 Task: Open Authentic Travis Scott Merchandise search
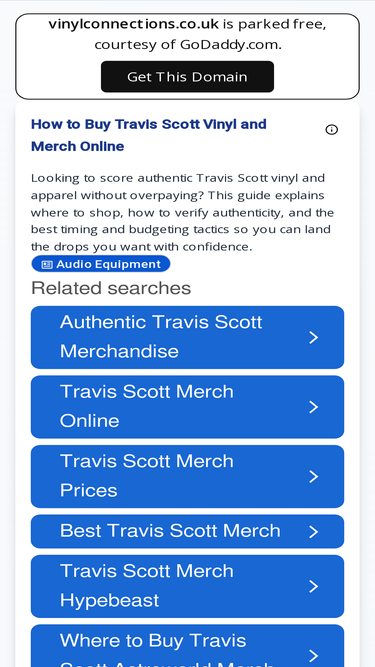[x=188, y=337]
